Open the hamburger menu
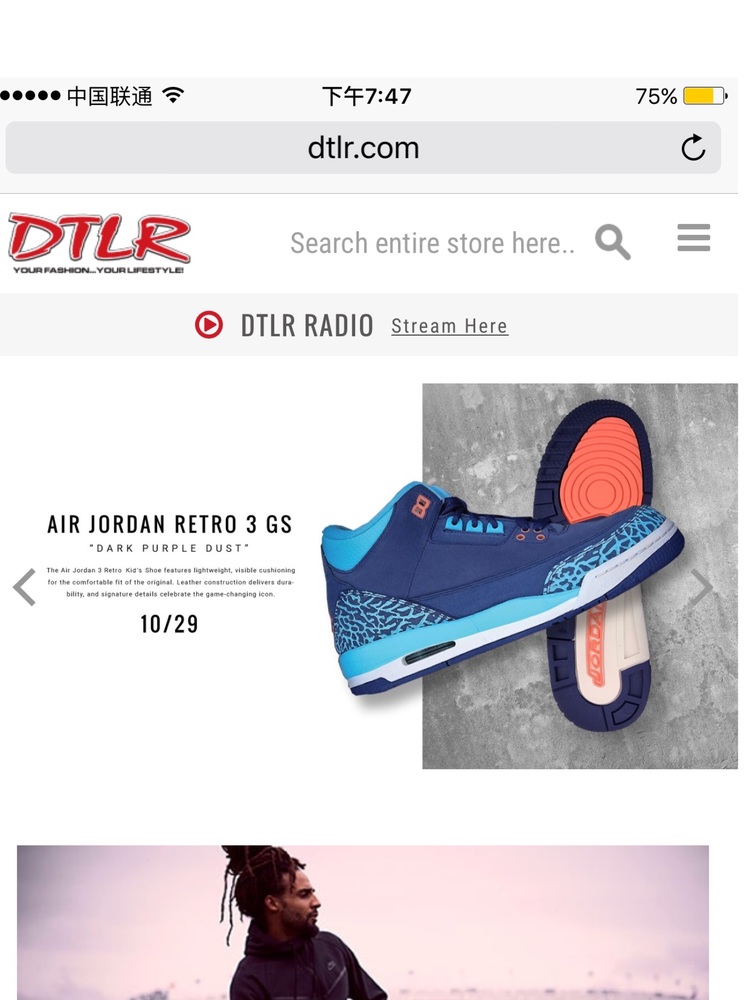 coord(693,238)
